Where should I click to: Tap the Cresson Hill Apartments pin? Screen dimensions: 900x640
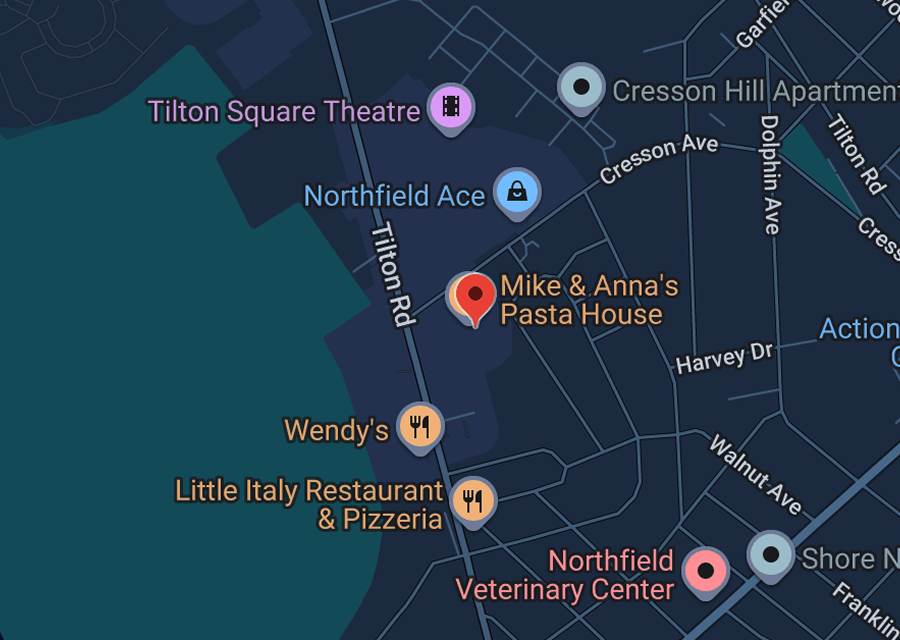click(x=581, y=87)
